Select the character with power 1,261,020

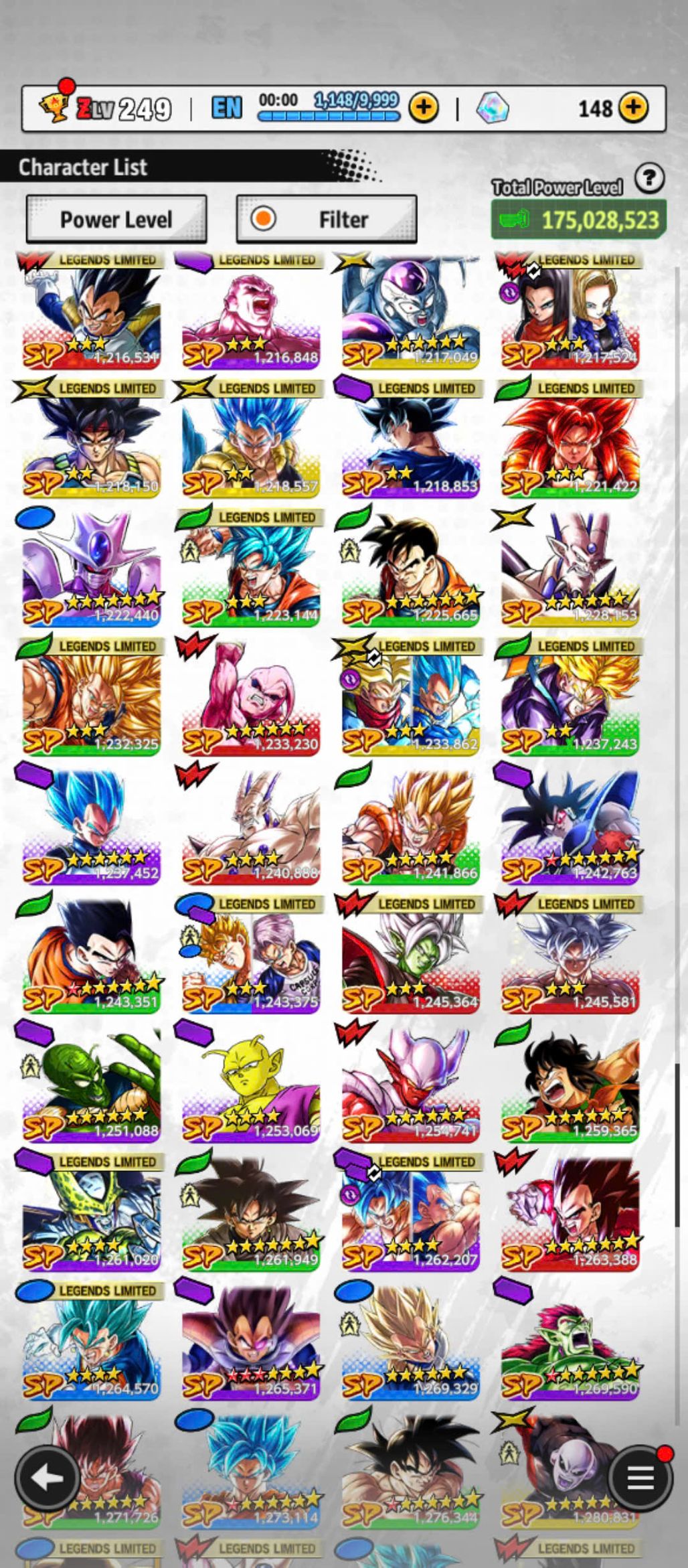(92, 1215)
